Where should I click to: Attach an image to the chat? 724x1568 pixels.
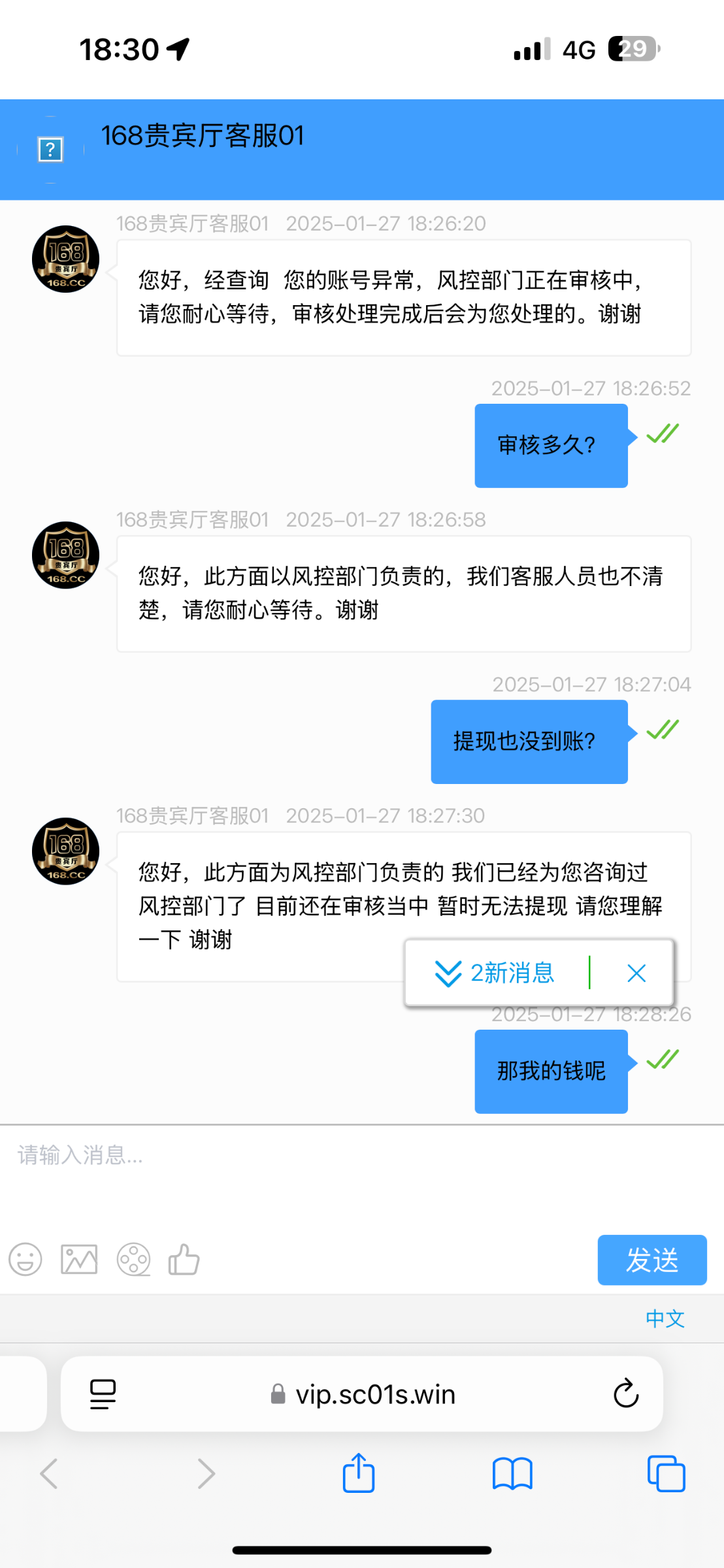point(79,1259)
